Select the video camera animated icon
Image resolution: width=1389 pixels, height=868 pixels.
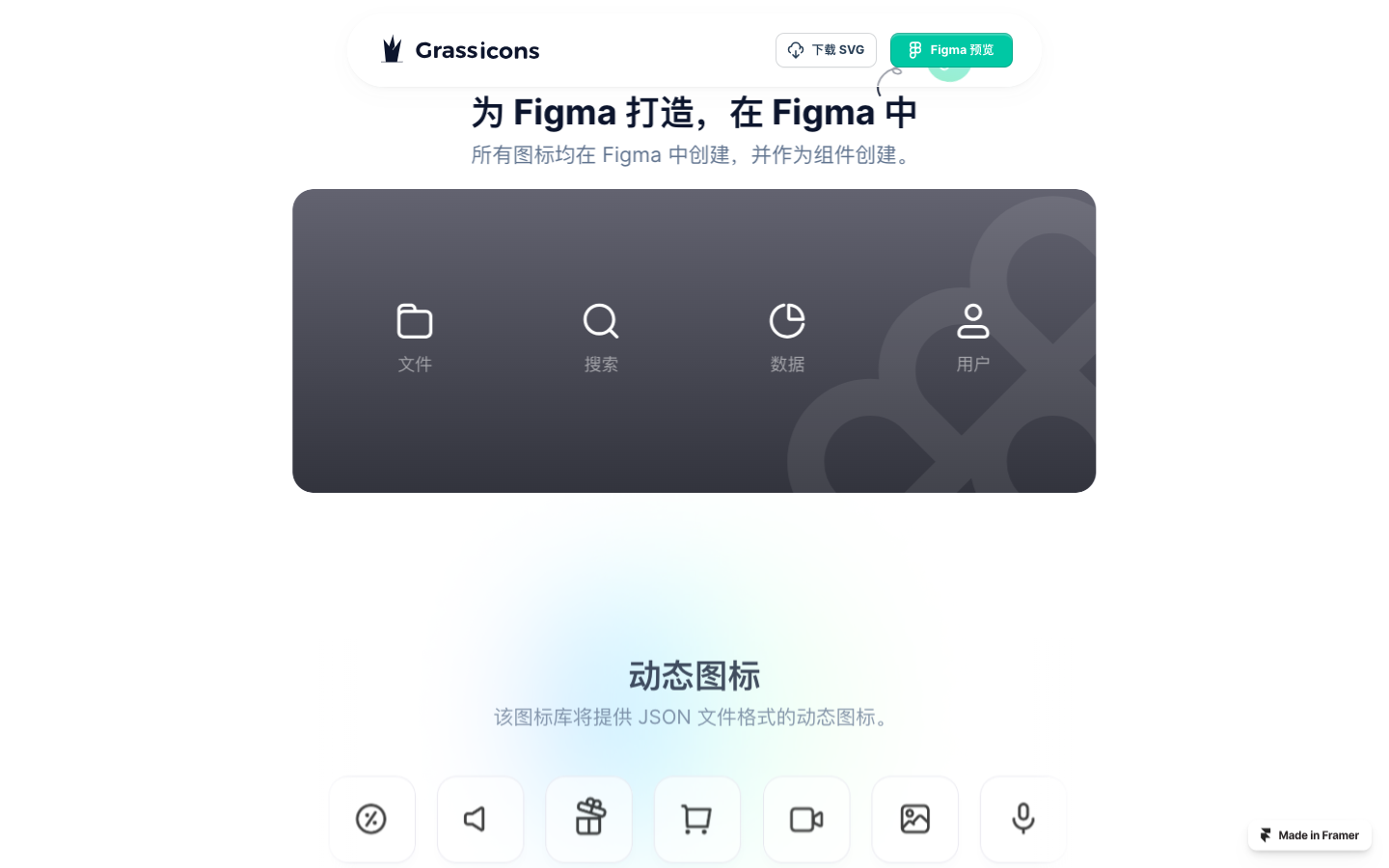805,819
